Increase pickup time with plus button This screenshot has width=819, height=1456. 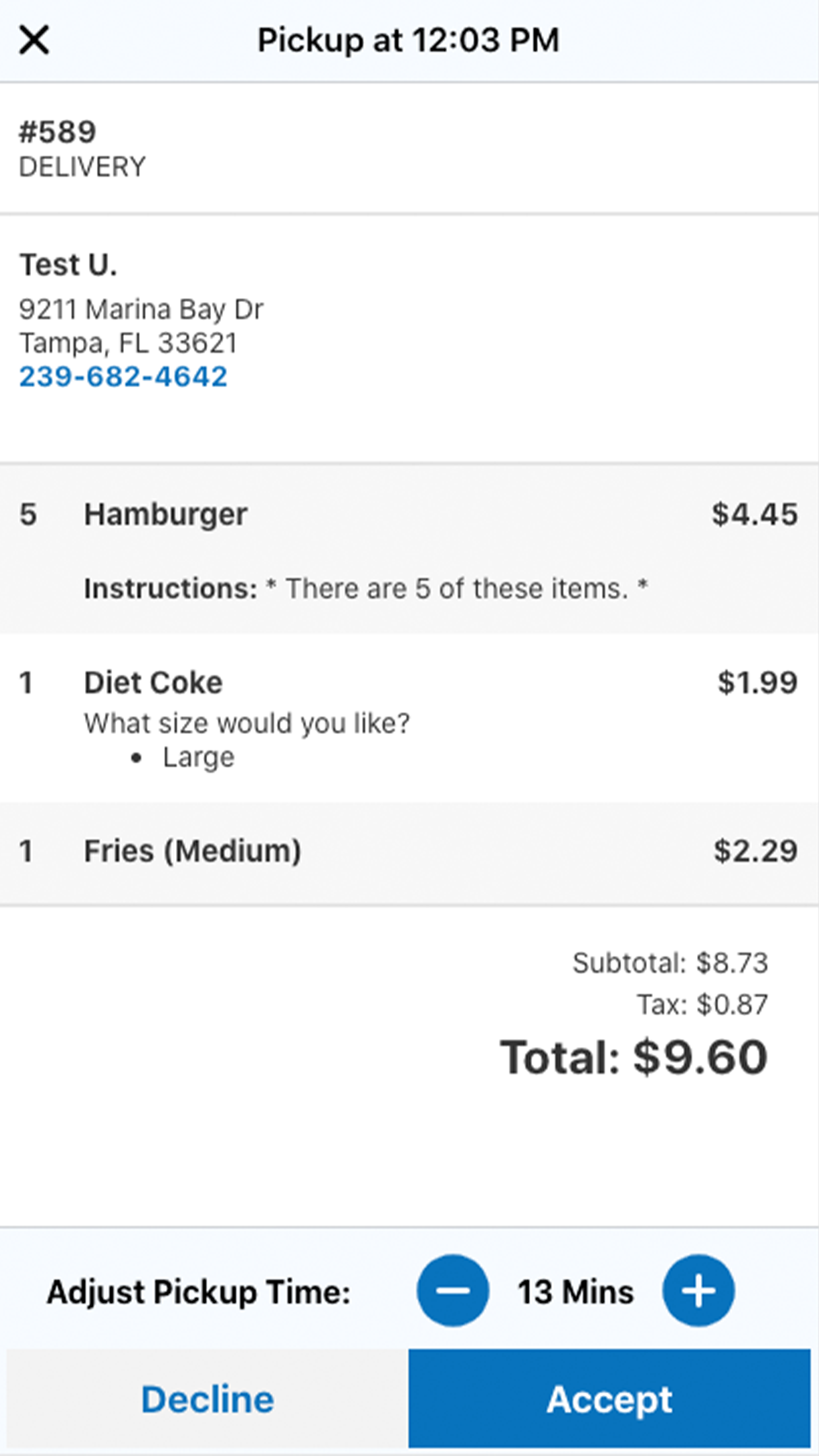click(698, 1290)
